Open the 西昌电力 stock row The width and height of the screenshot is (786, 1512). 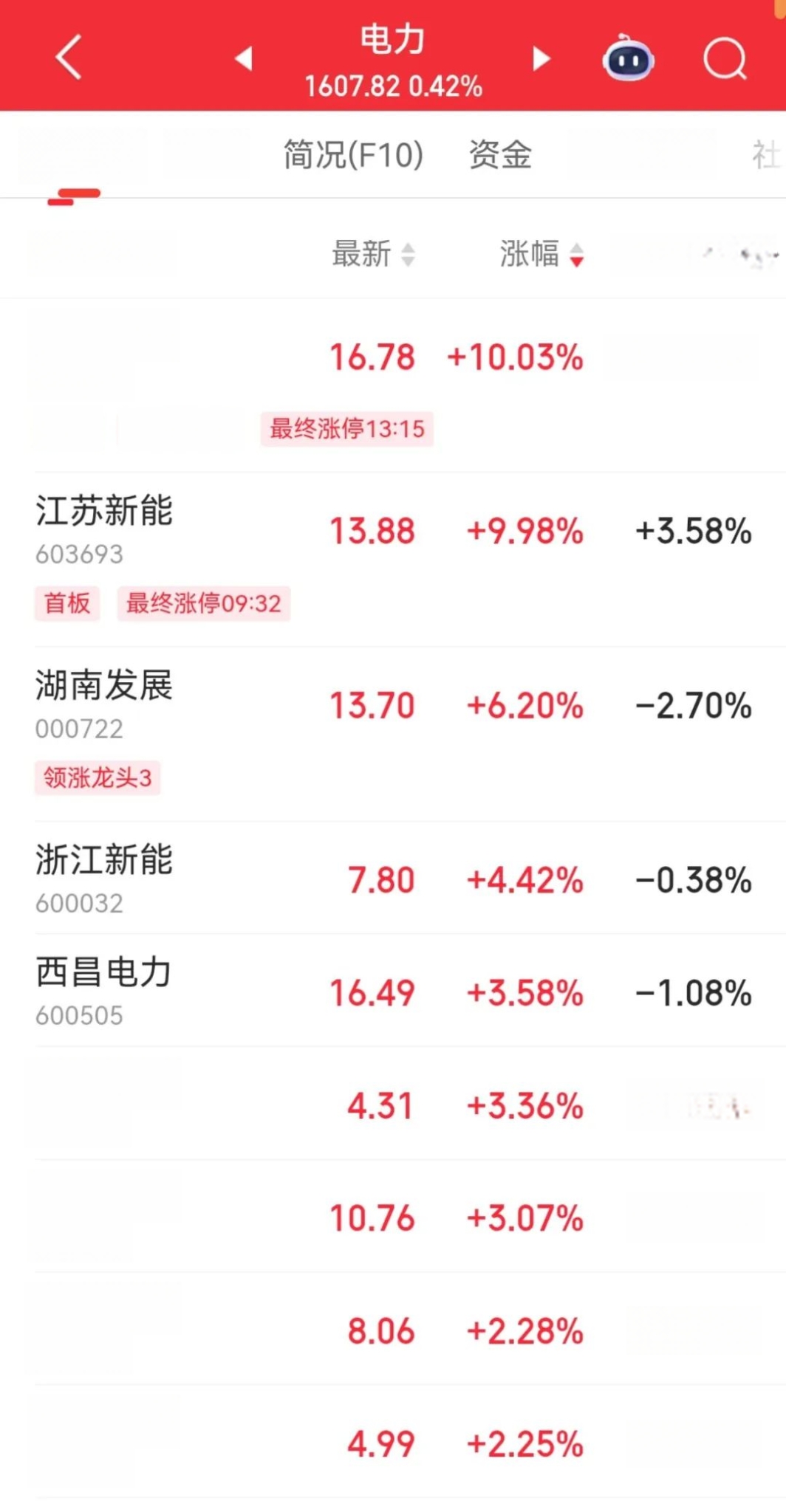(x=393, y=990)
